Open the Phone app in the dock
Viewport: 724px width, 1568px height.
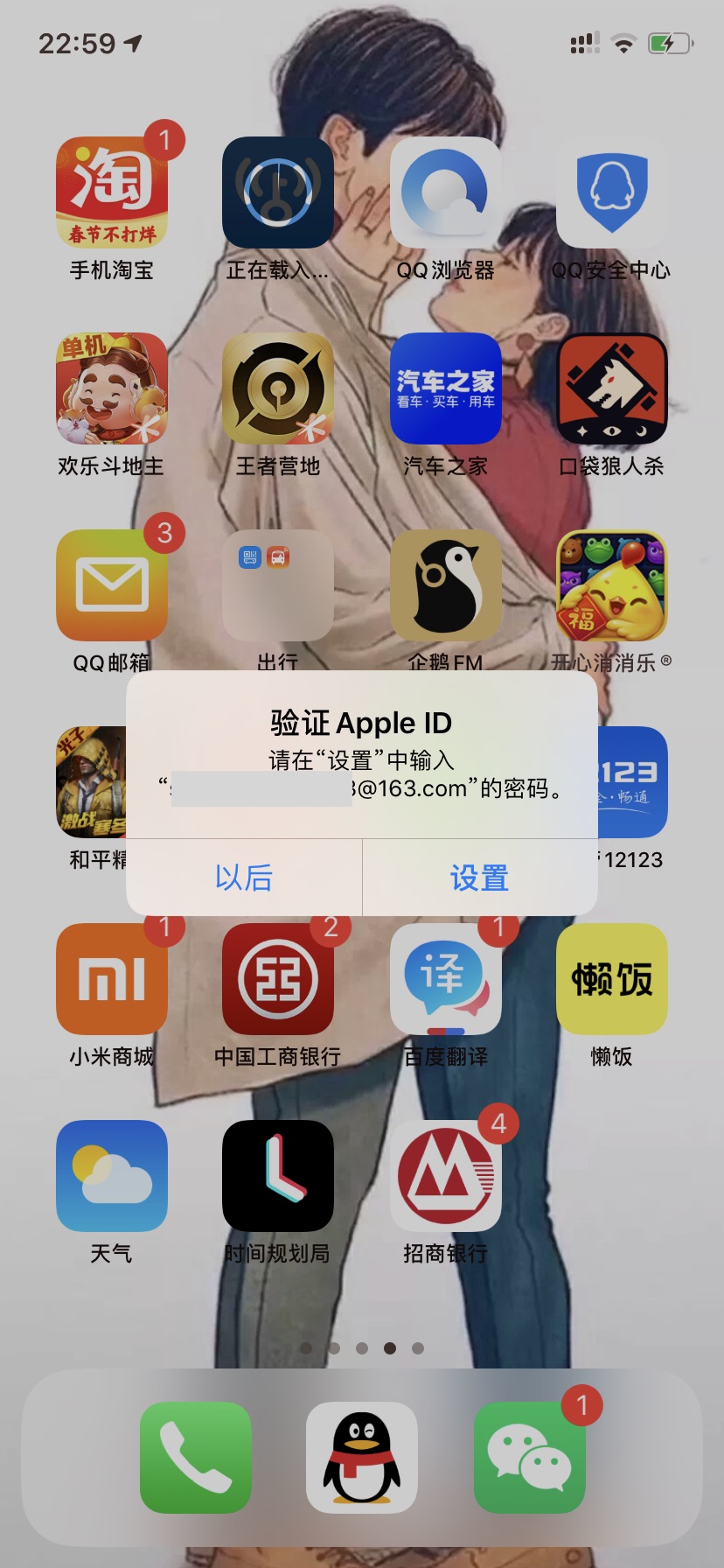coord(196,1457)
